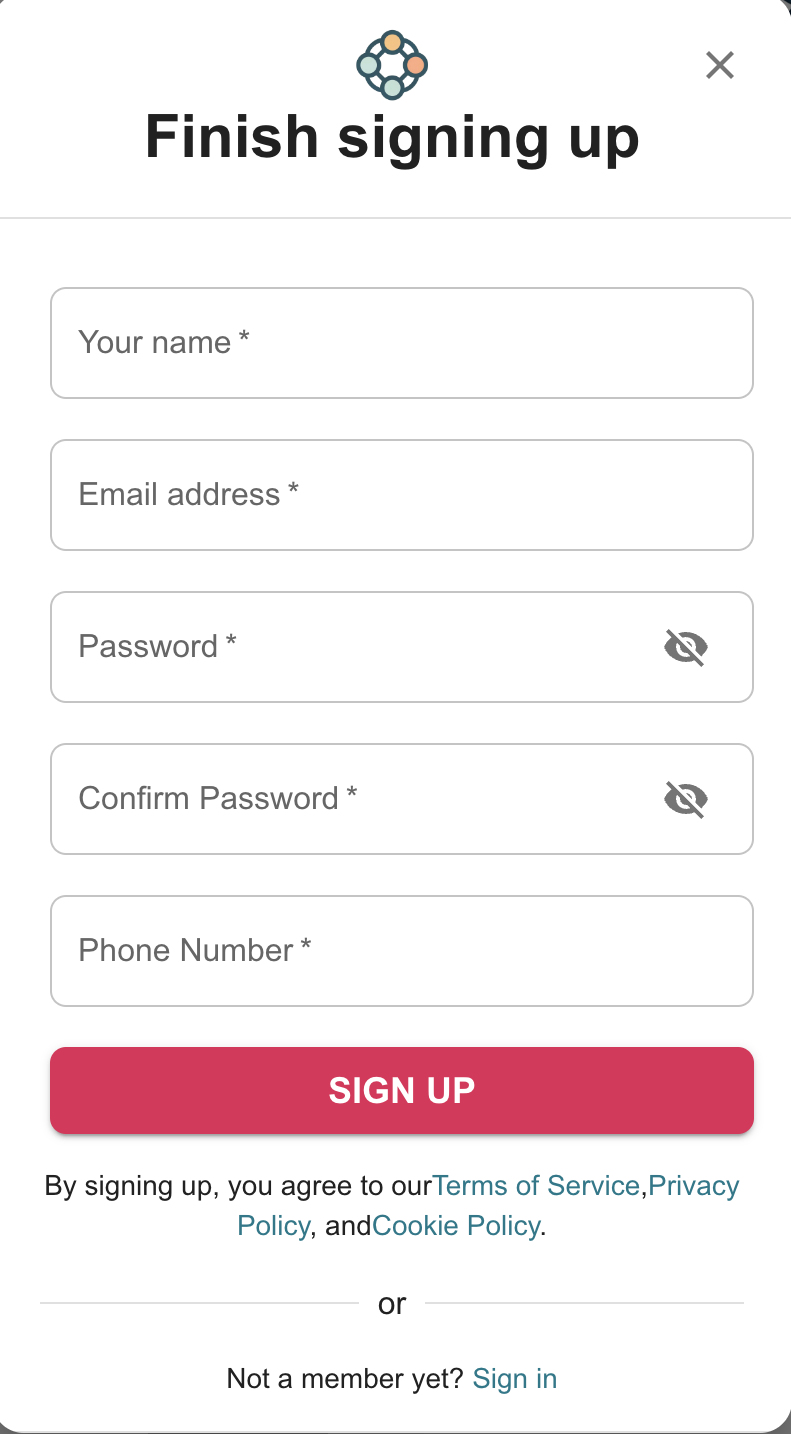This screenshot has width=791, height=1434.
Task: Toggle password visibility on Password field
Action: pos(685,647)
